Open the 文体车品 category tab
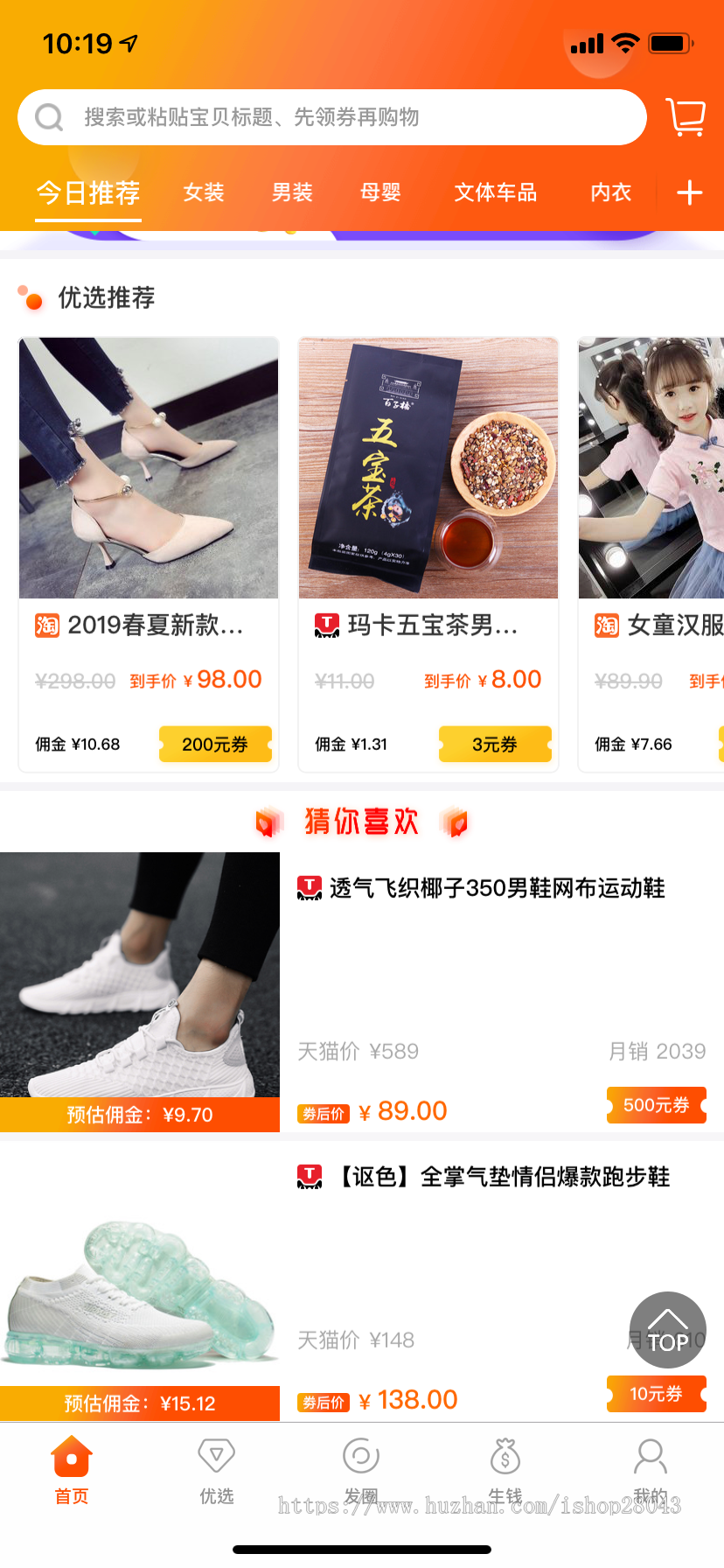724x1568 pixels. (x=495, y=192)
